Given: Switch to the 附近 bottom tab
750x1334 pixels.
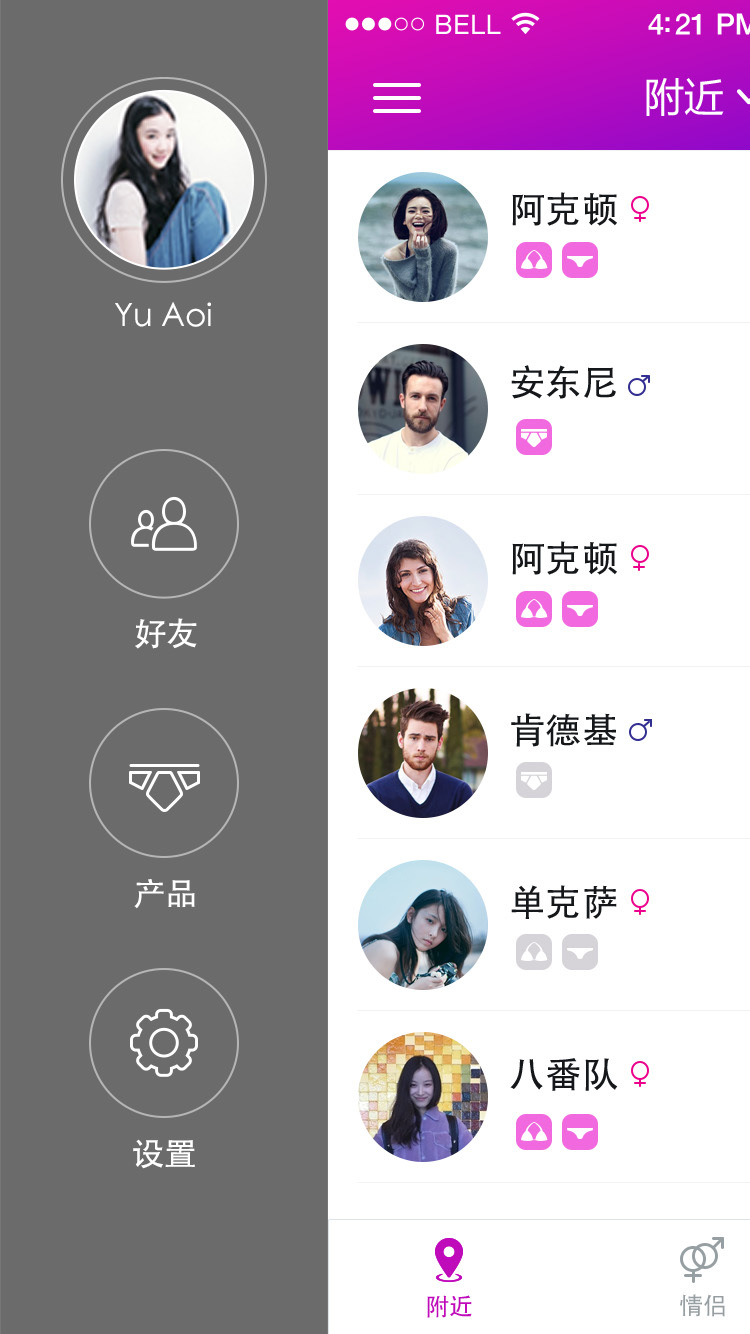Looking at the screenshot, I should pyautogui.click(x=449, y=1277).
